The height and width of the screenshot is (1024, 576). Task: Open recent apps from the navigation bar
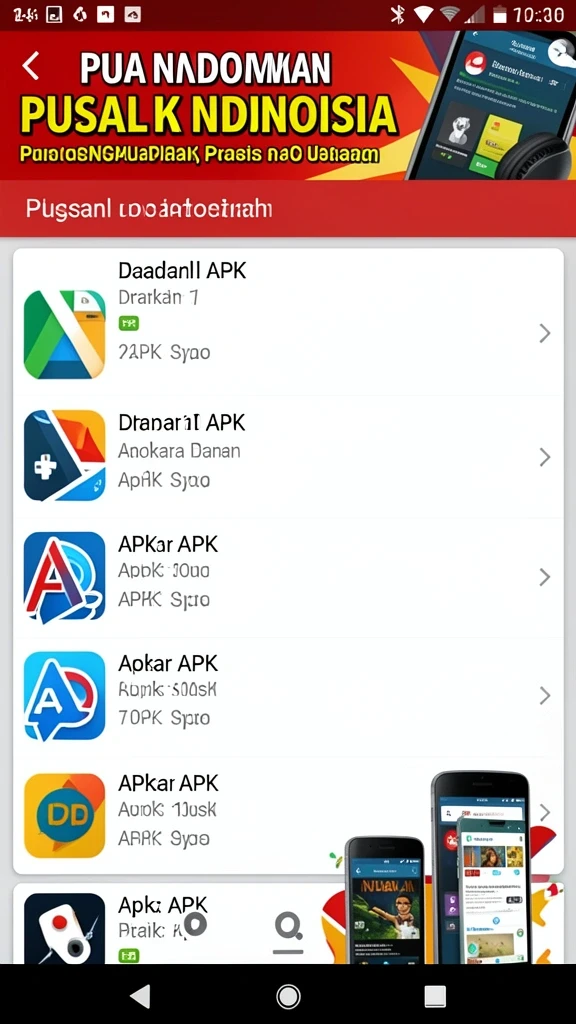(x=435, y=997)
